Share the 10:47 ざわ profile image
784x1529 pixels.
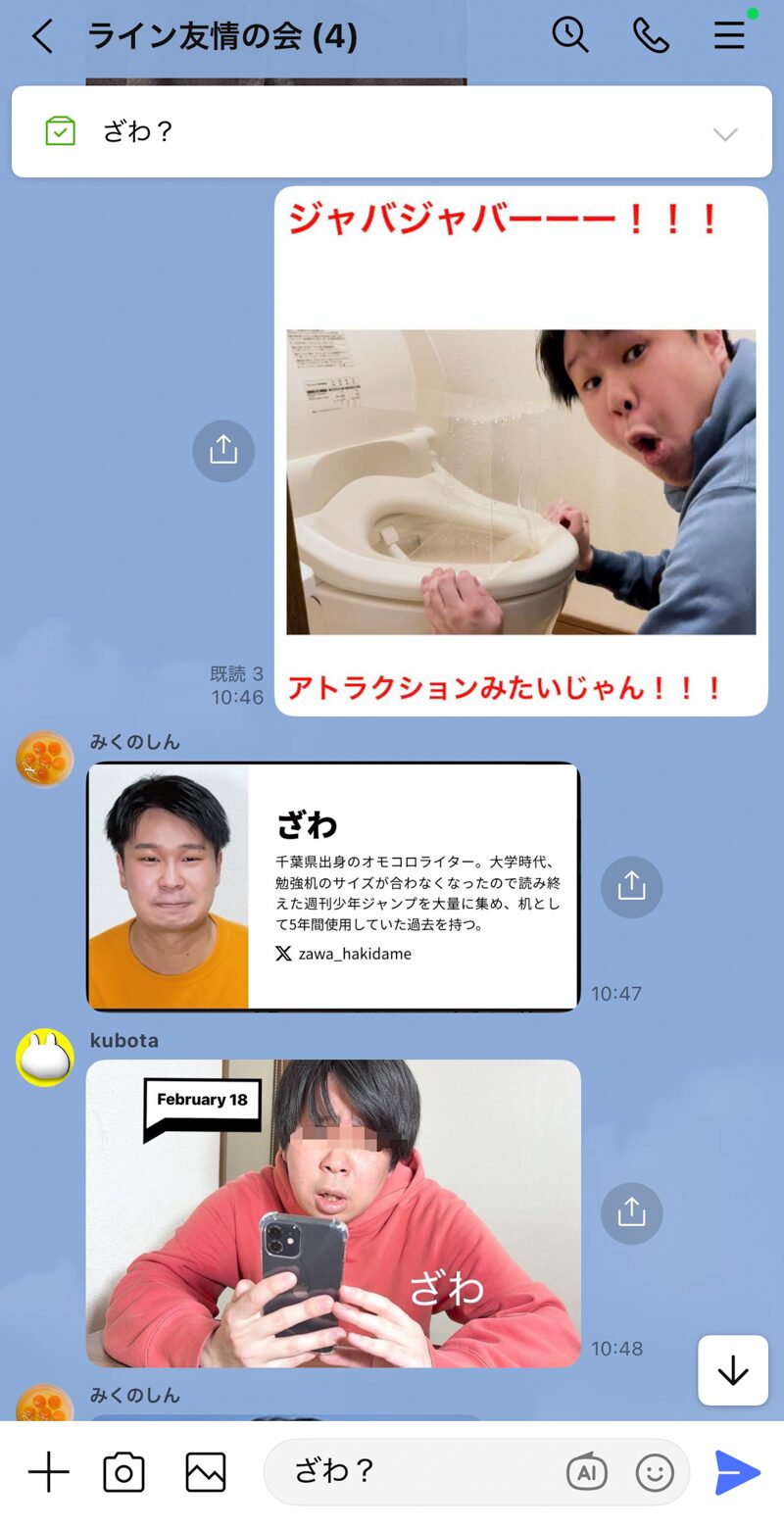[631, 887]
